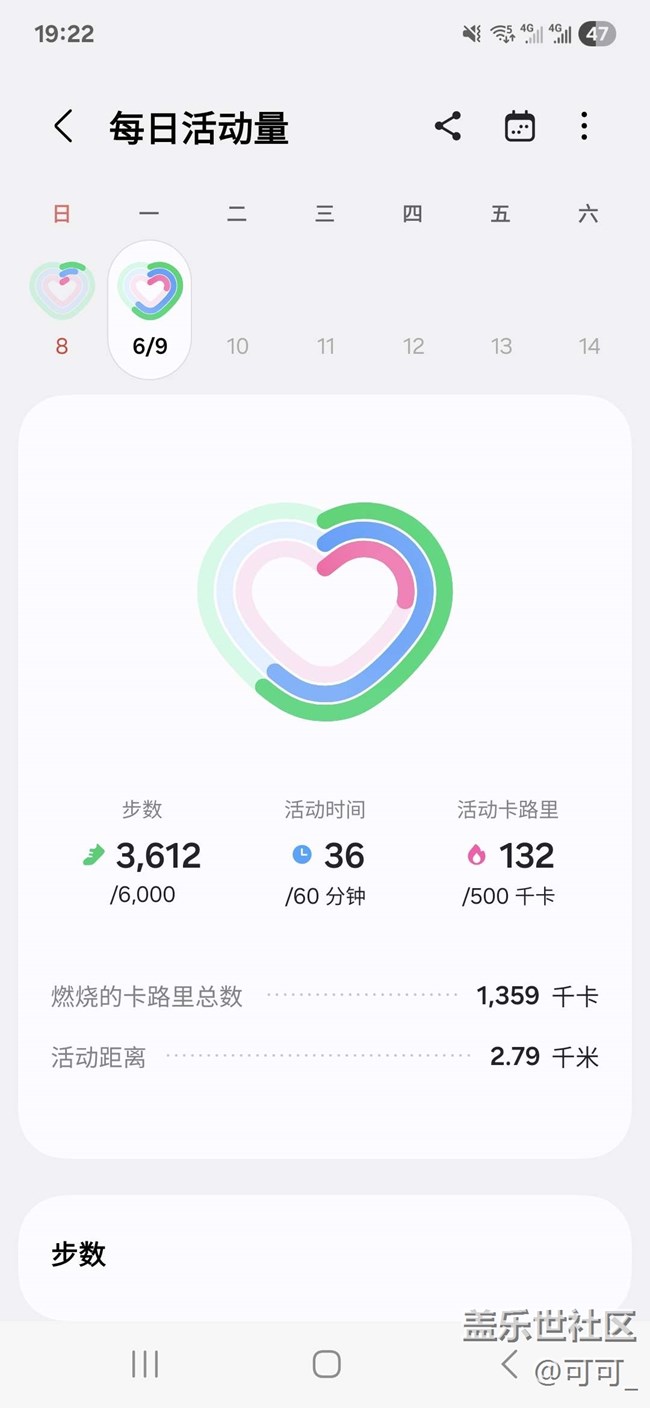
Task: Go to the home screen
Action: [326, 1364]
